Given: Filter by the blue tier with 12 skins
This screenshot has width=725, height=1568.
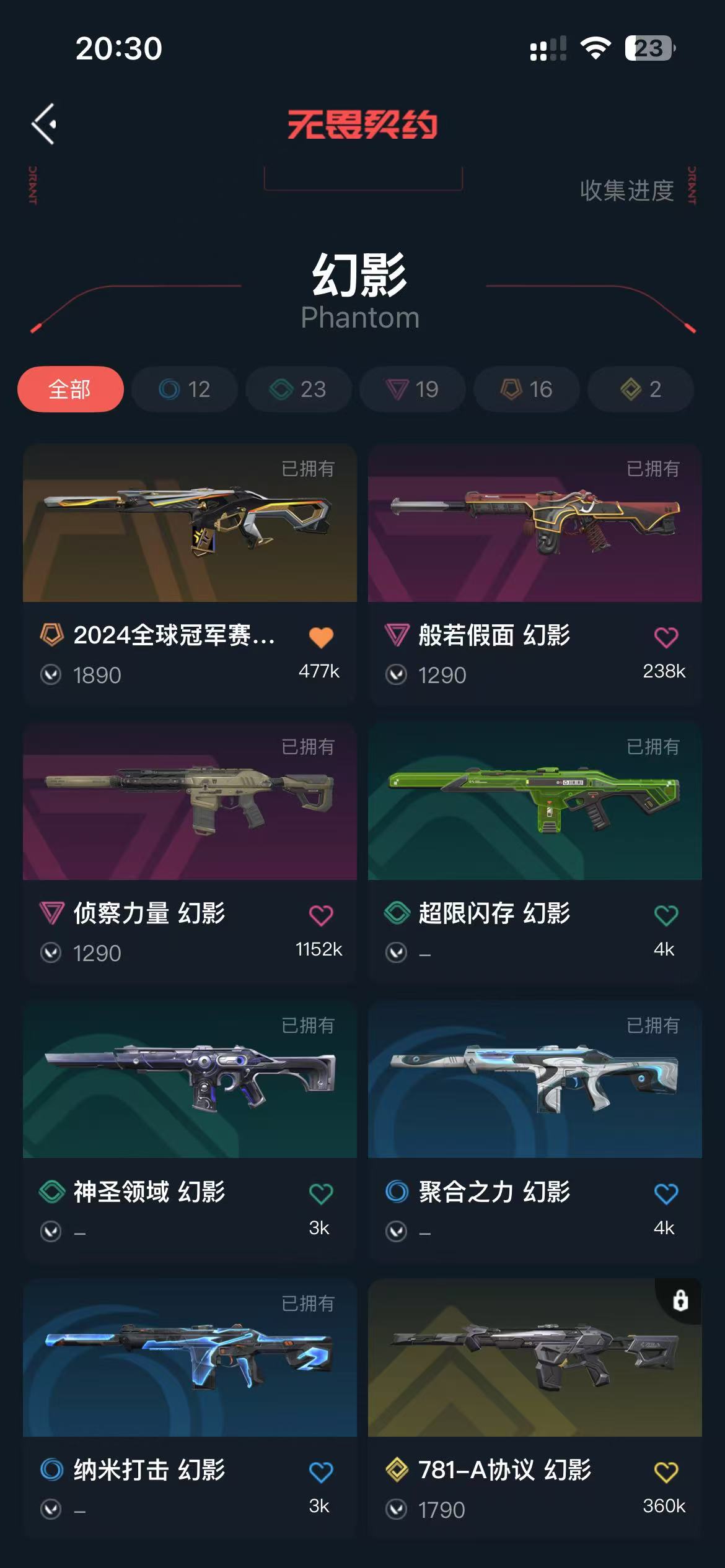Looking at the screenshot, I should pos(185,389).
